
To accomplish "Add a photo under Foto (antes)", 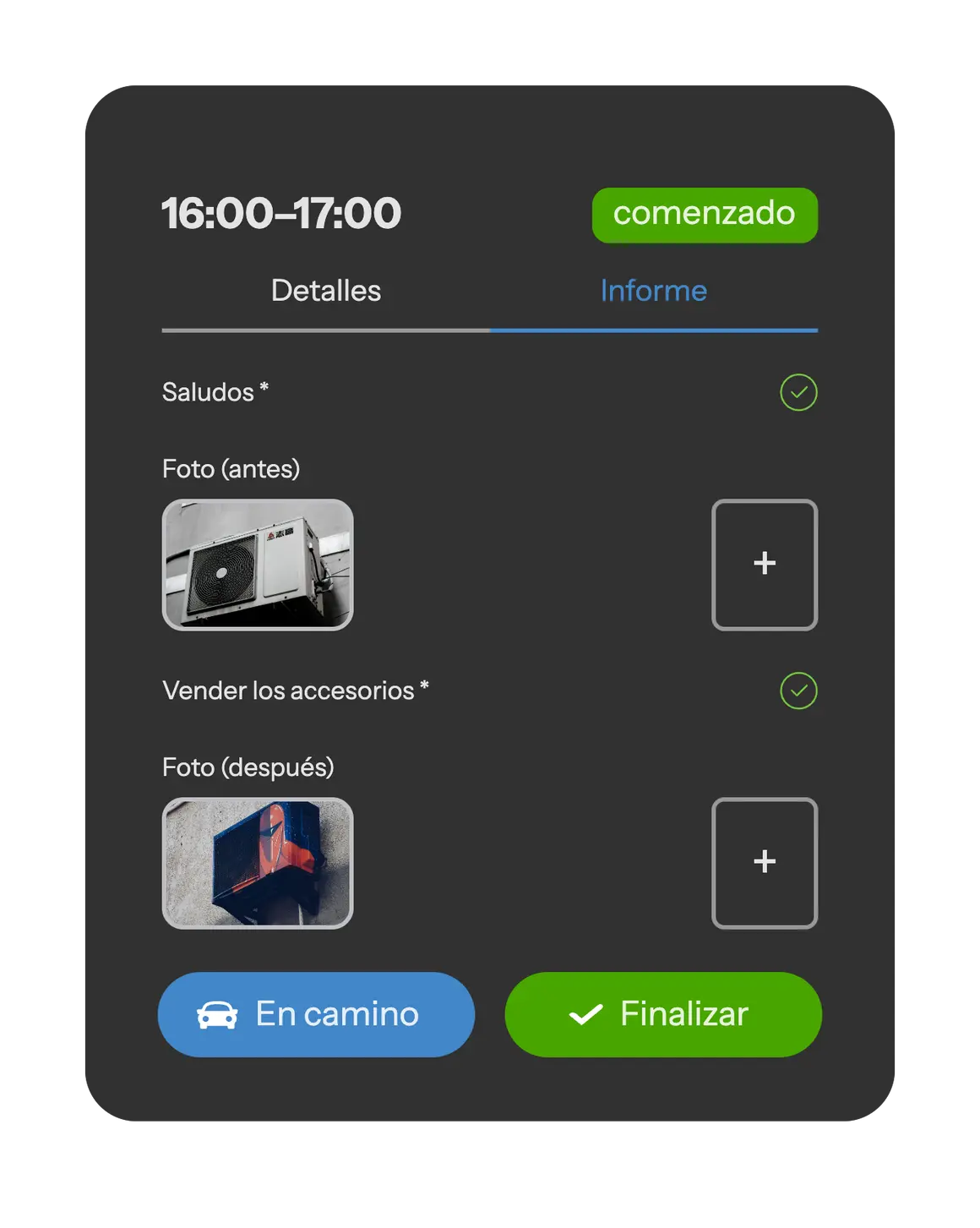I will click(764, 565).
